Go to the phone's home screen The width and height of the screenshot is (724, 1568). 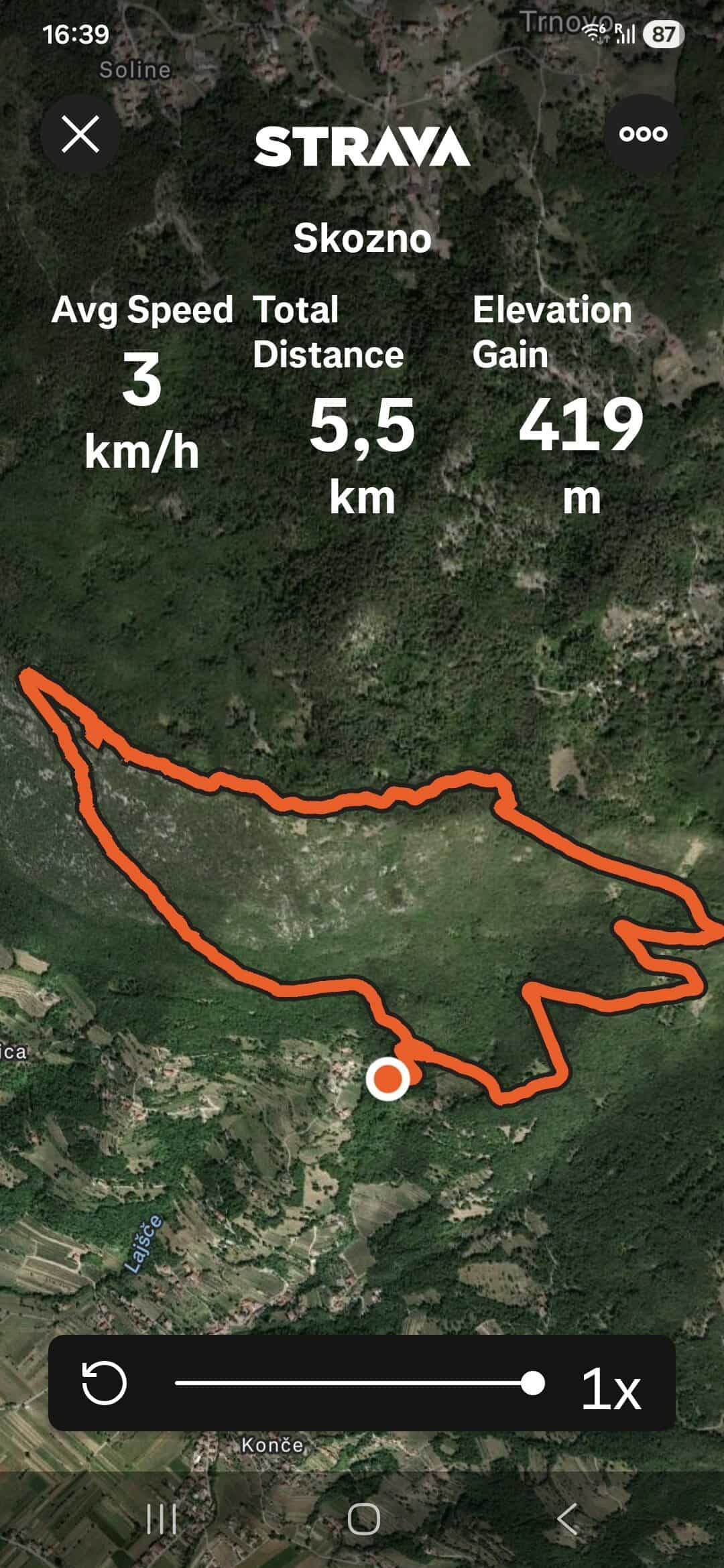[x=363, y=1518]
